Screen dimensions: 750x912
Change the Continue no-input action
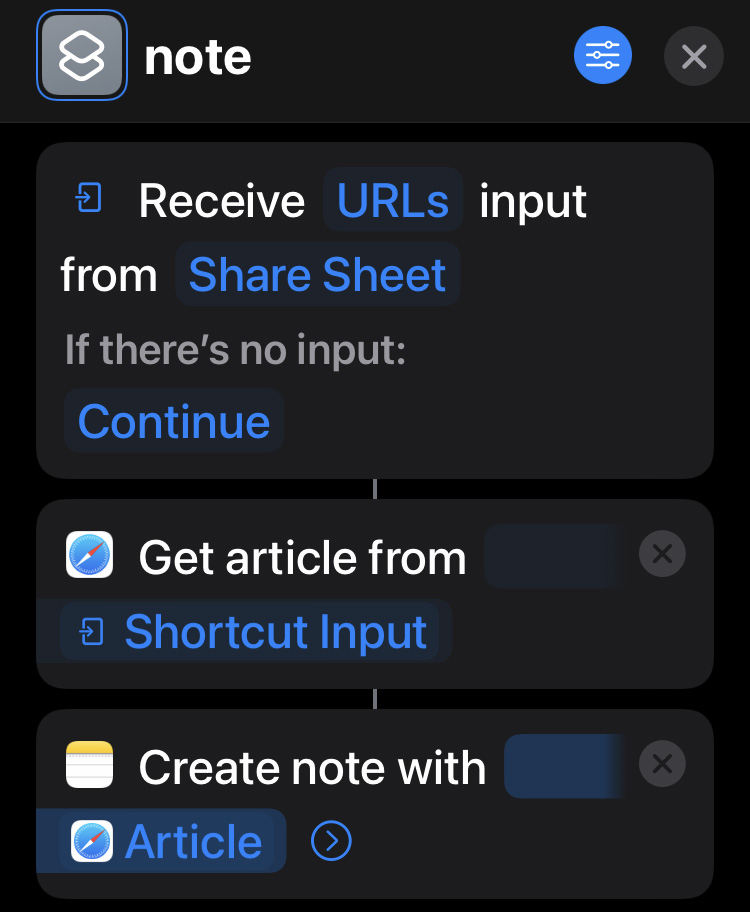pos(174,422)
